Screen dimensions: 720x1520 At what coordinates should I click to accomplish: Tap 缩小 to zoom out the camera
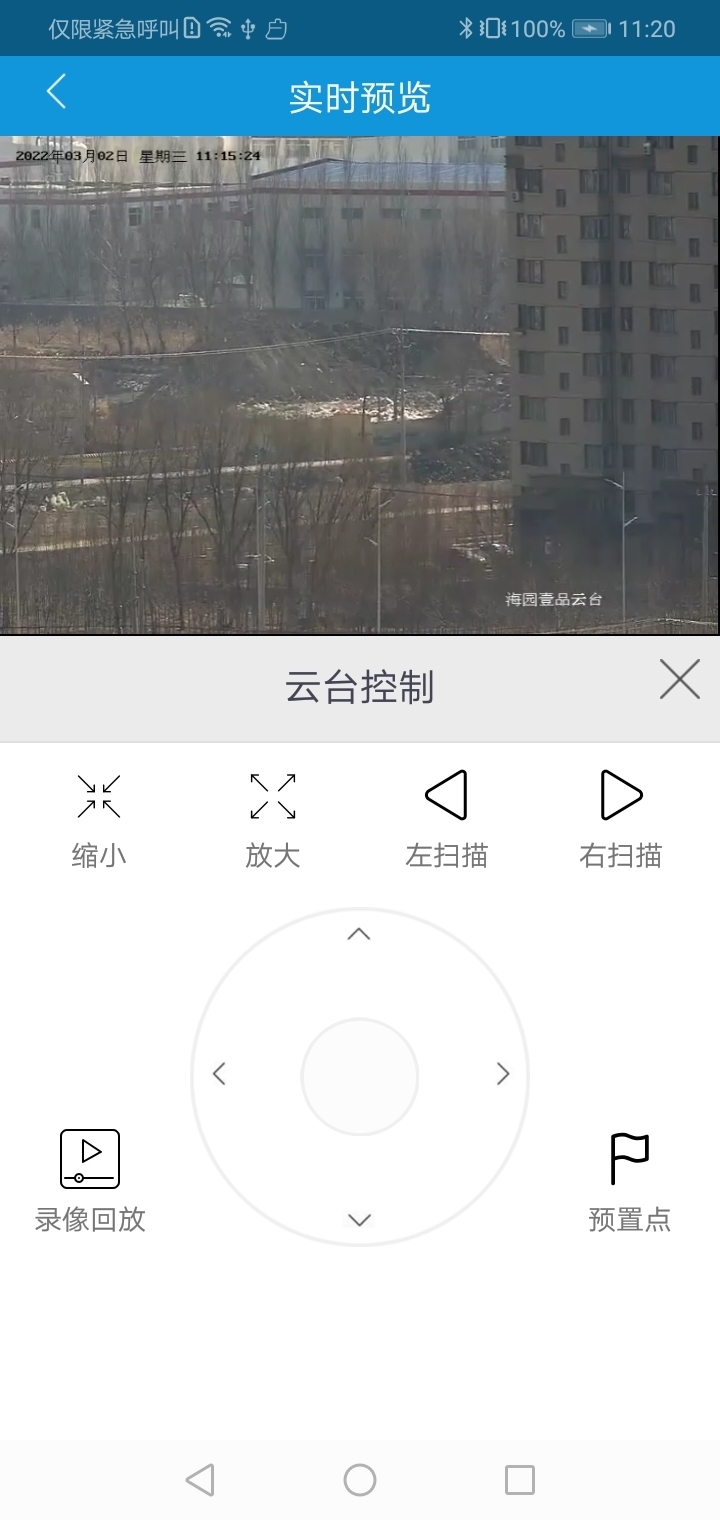[x=99, y=817]
